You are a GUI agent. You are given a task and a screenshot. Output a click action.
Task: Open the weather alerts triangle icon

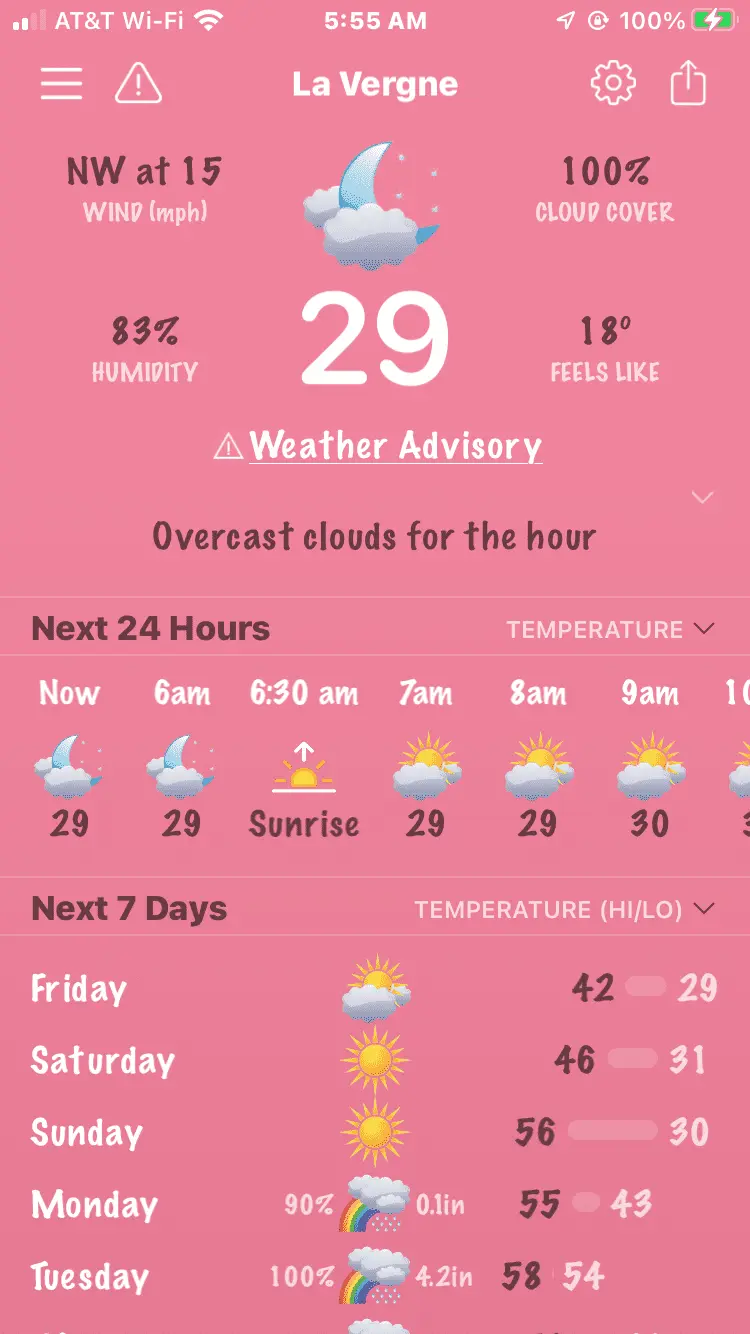tap(138, 84)
